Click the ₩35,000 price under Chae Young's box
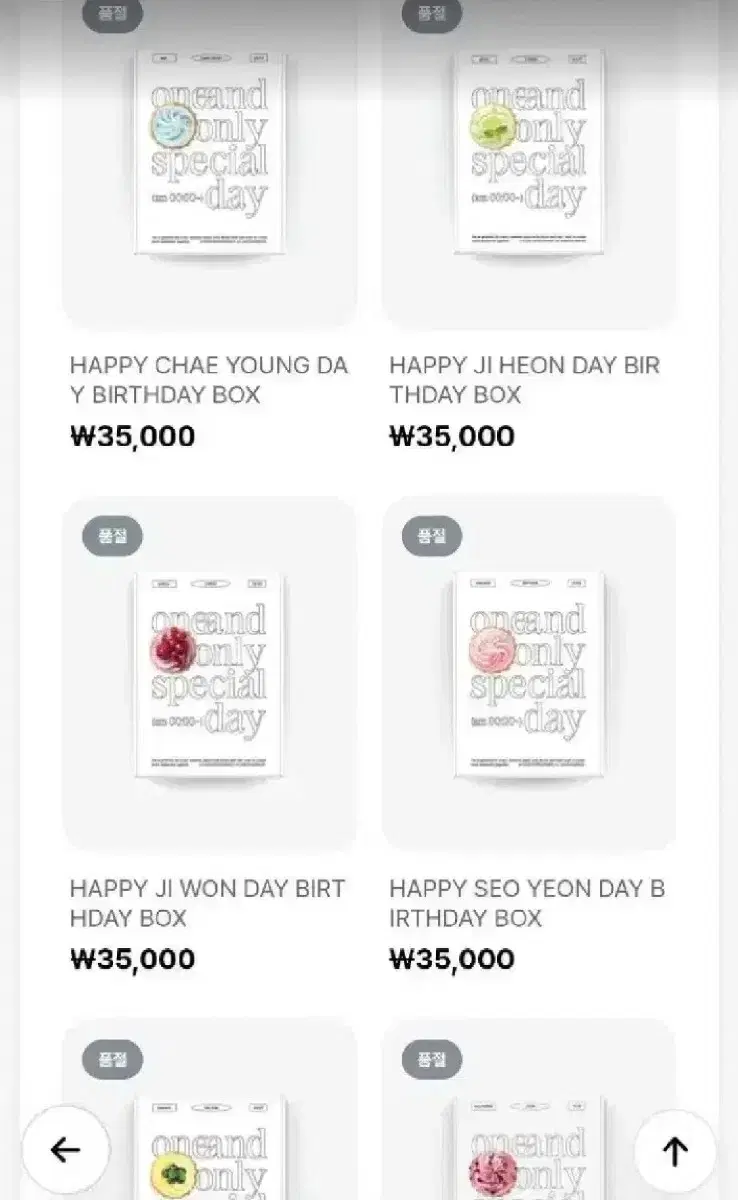The width and height of the screenshot is (738, 1200). pos(132,437)
